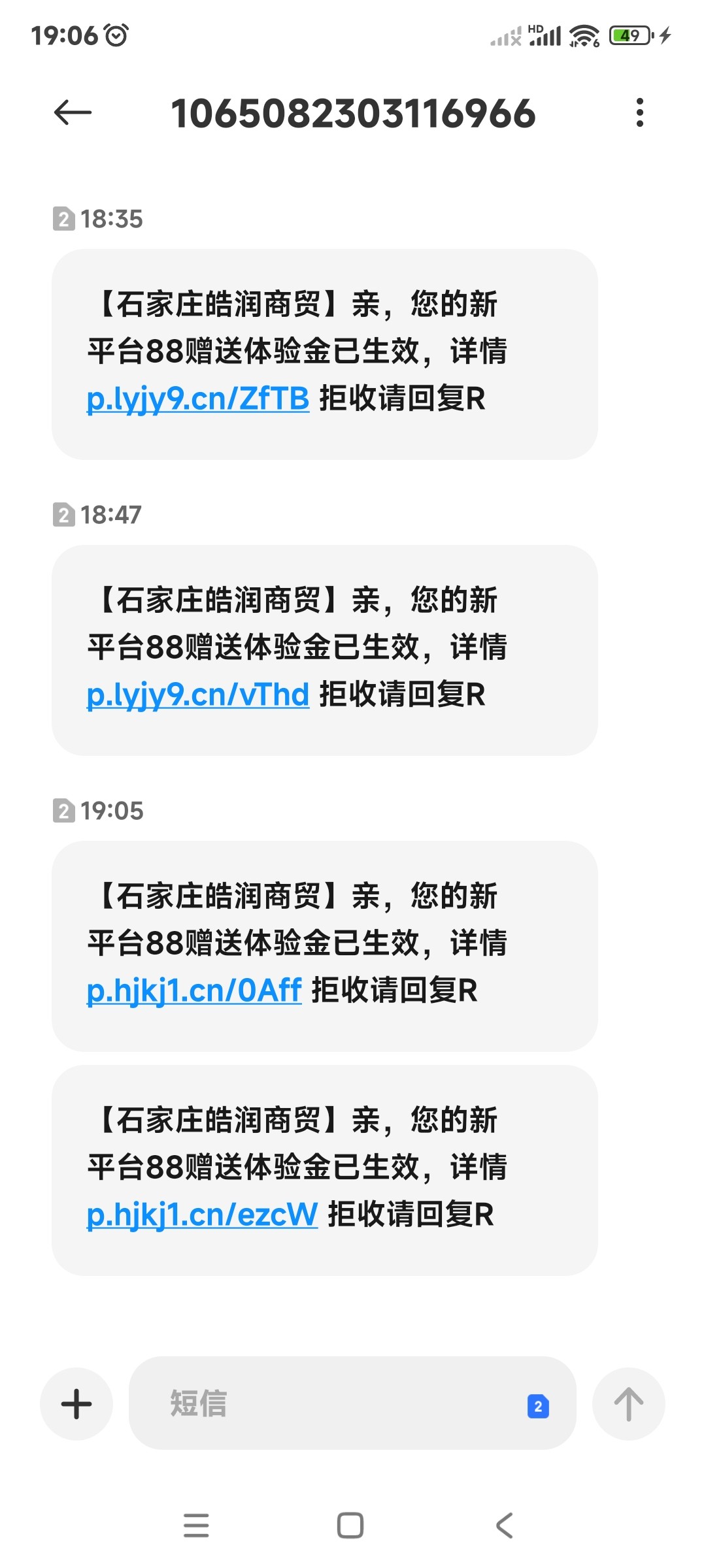Image resolution: width=706 pixels, height=1568 pixels.
Task: Tap the system home button
Action: point(350,1526)
